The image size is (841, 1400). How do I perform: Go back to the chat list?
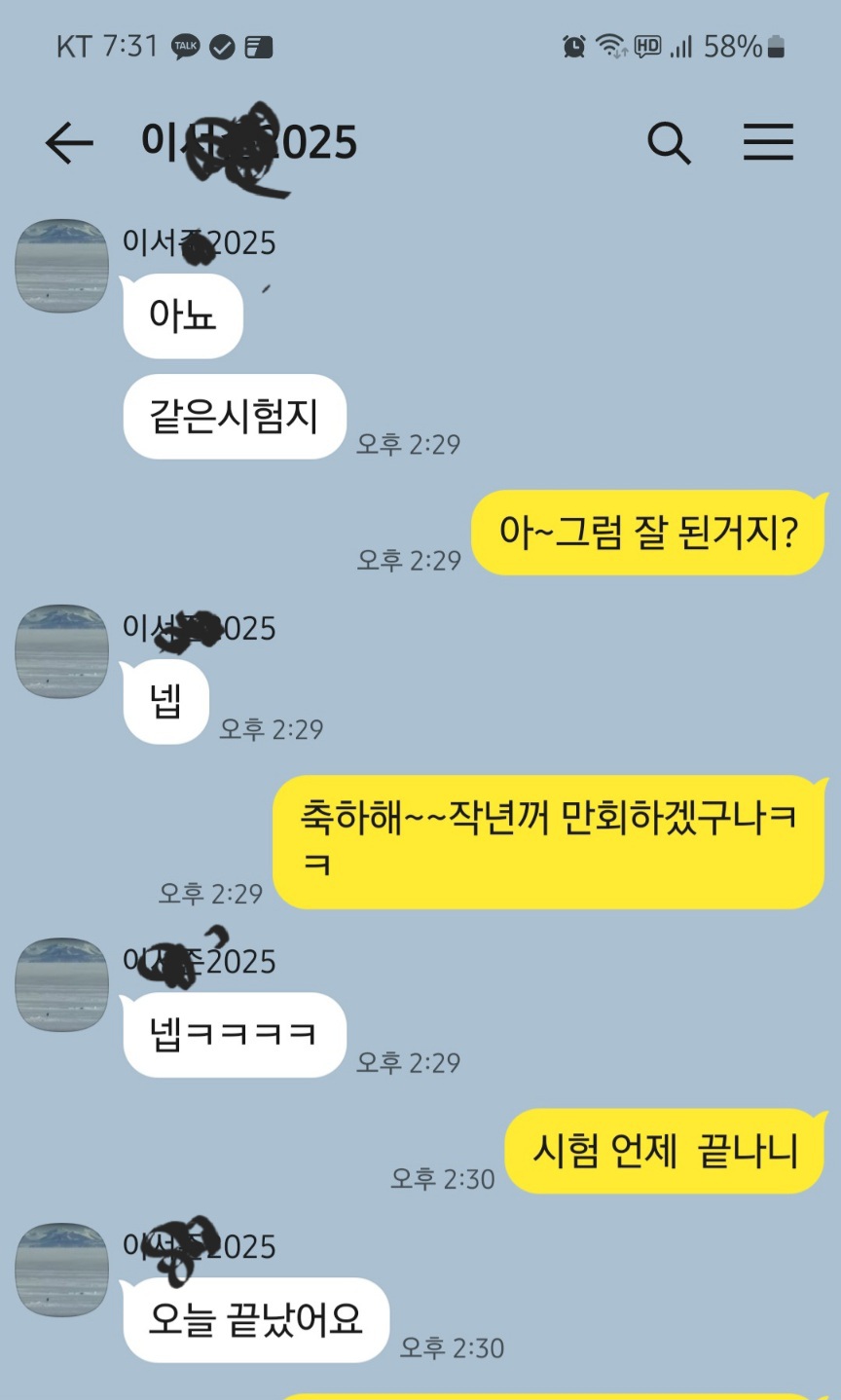69,144
